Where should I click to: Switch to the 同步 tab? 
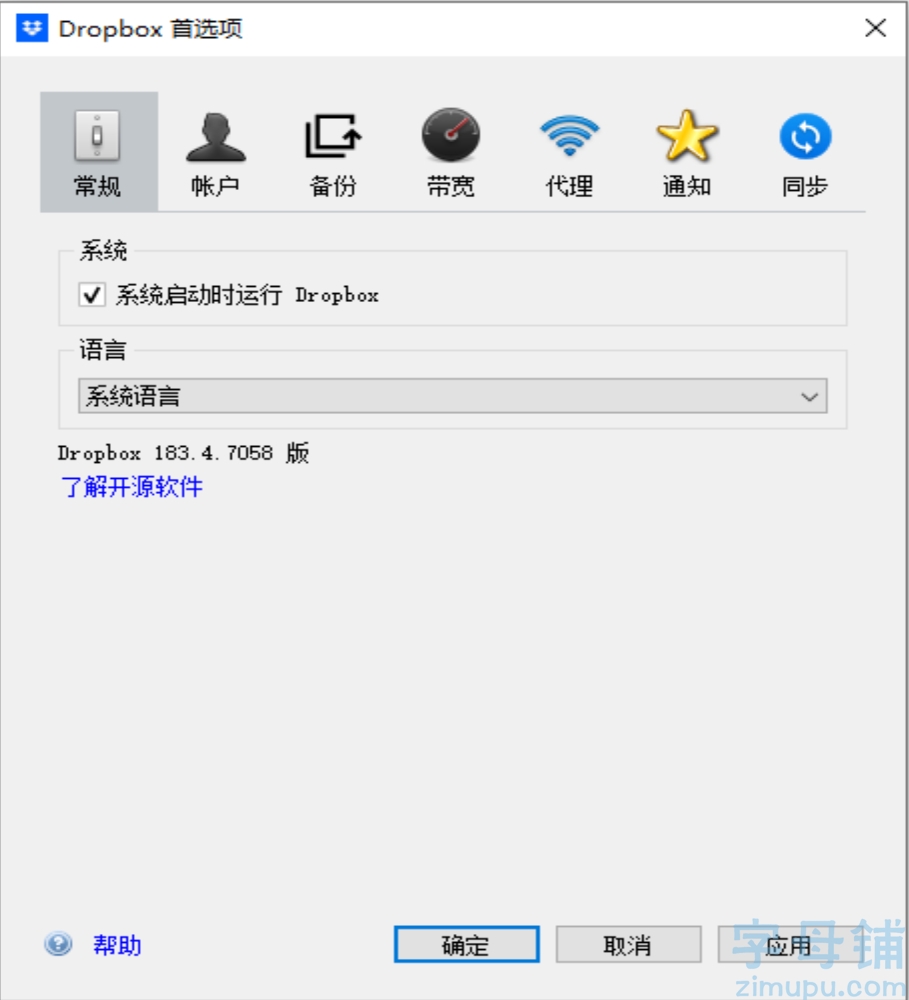[805, 152]
